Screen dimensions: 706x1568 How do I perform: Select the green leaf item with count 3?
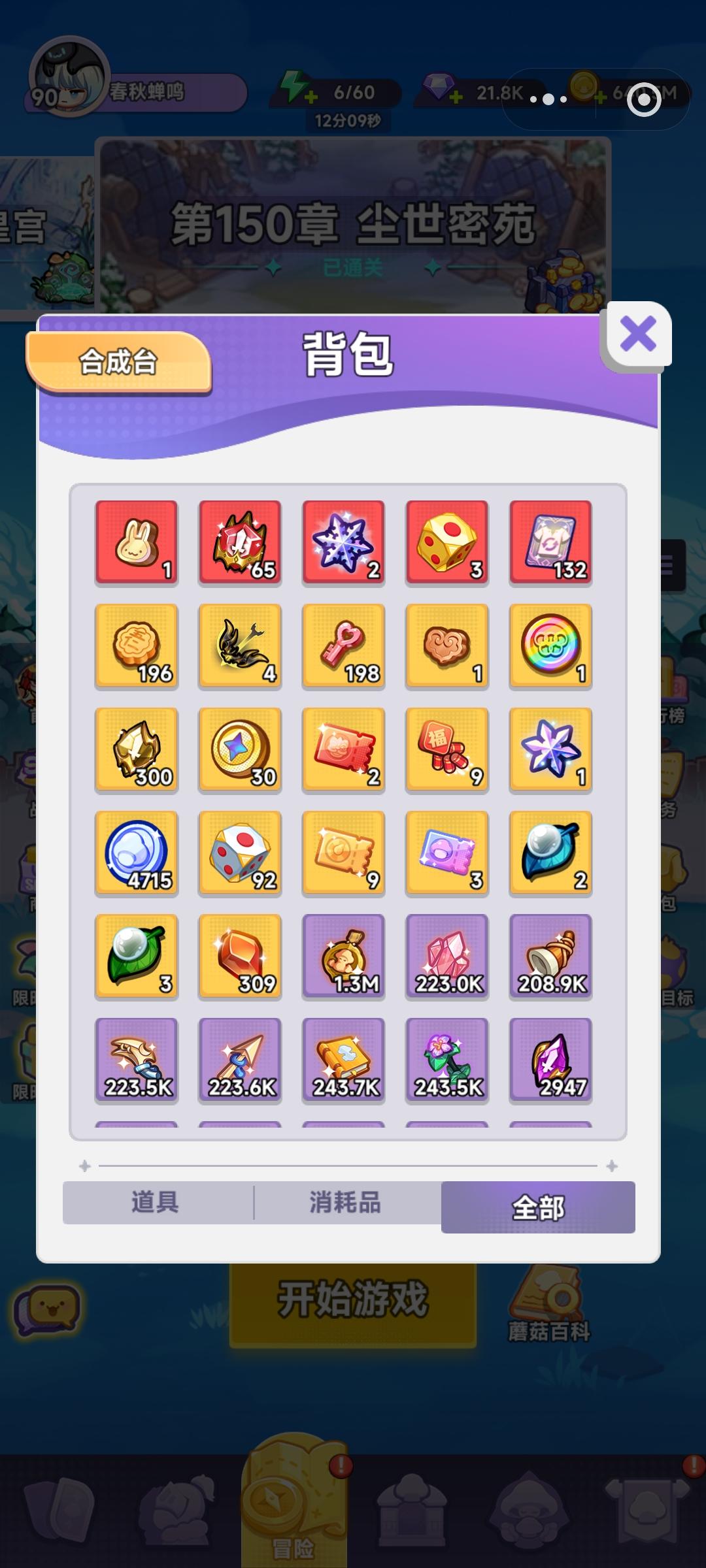[x=137, y=956]
